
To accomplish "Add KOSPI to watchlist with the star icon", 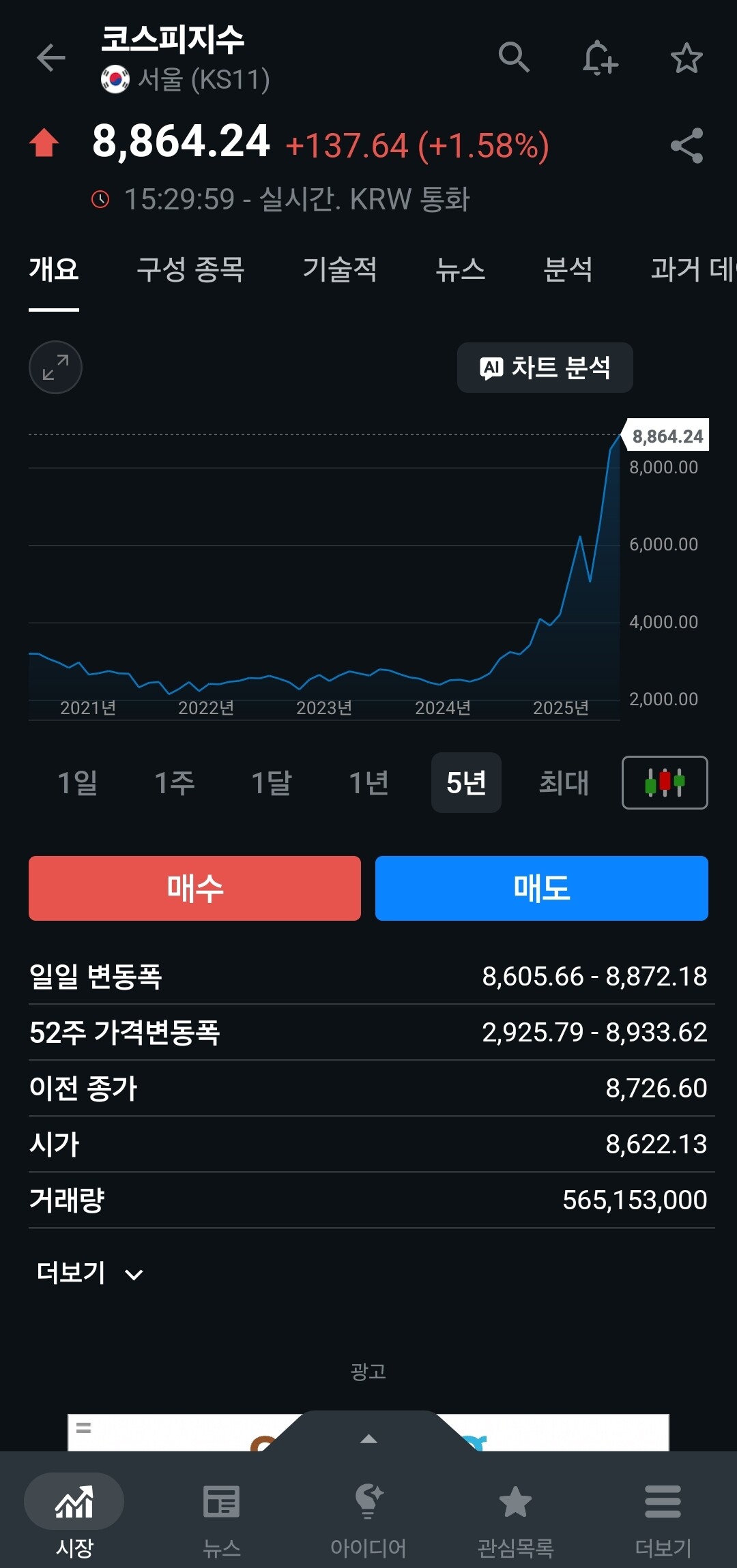I will point(687,58).
